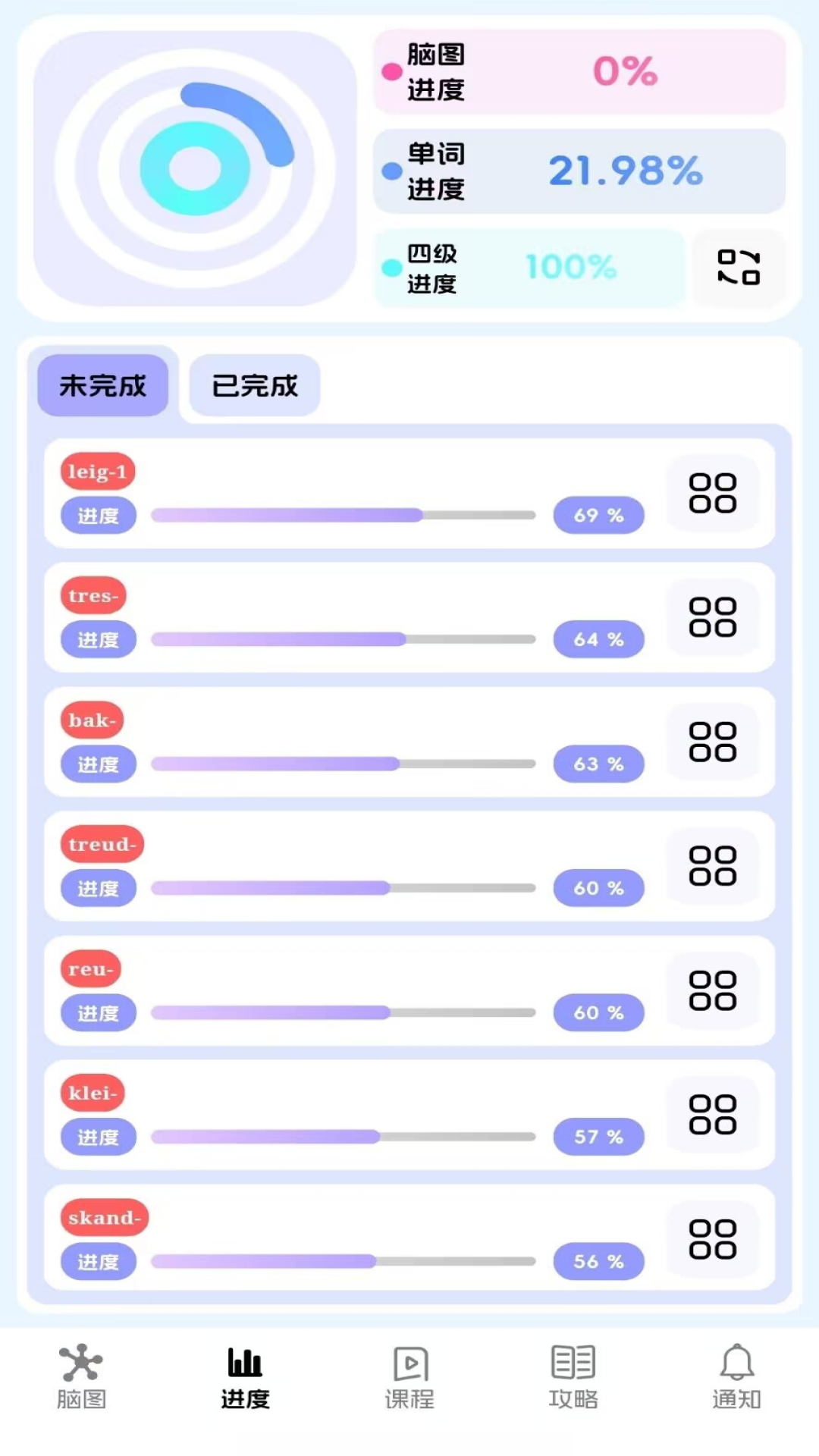The image size is (819, 1456).
Task: Click the tres- progress bar
Action: tap(341, 639)
